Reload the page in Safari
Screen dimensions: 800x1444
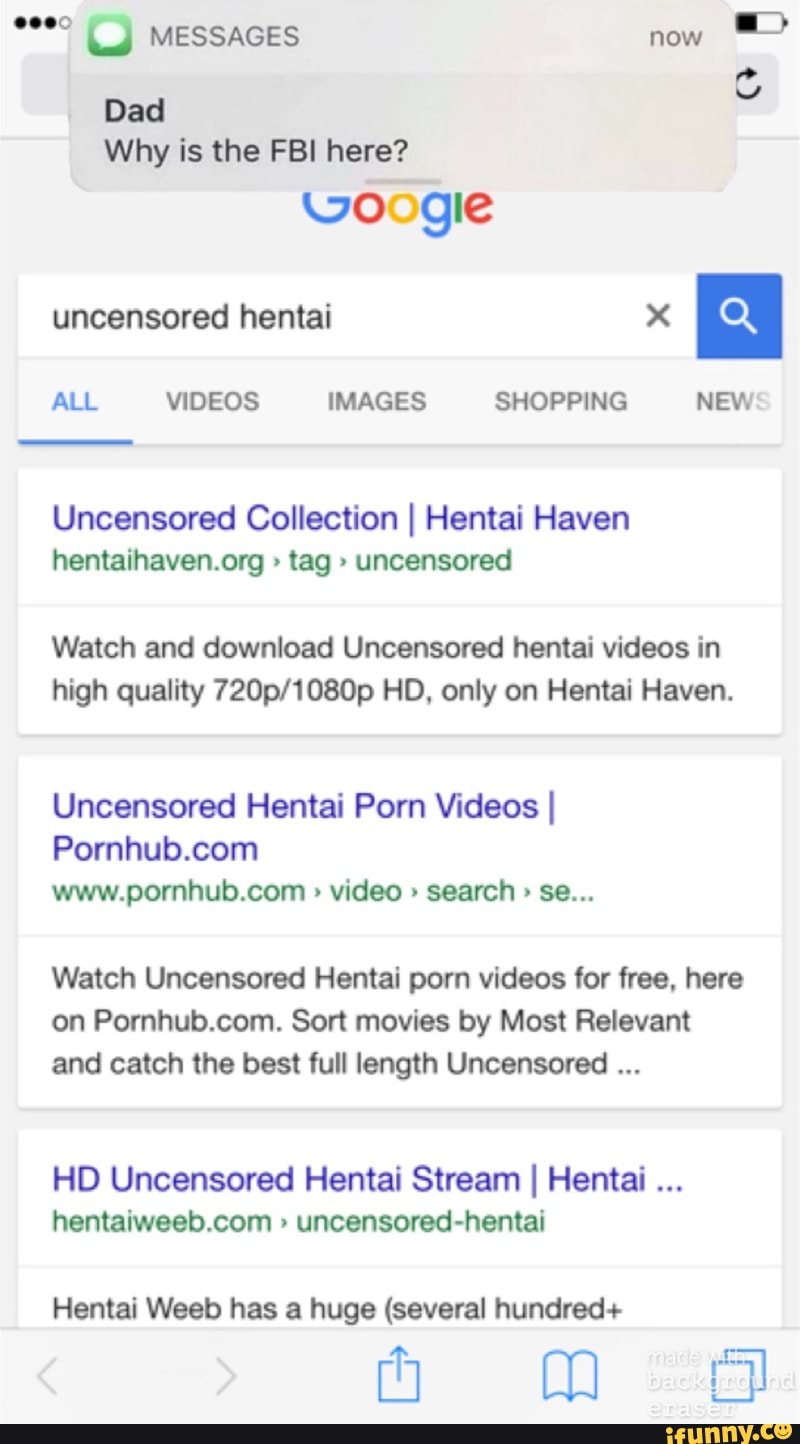pos(748,87)
